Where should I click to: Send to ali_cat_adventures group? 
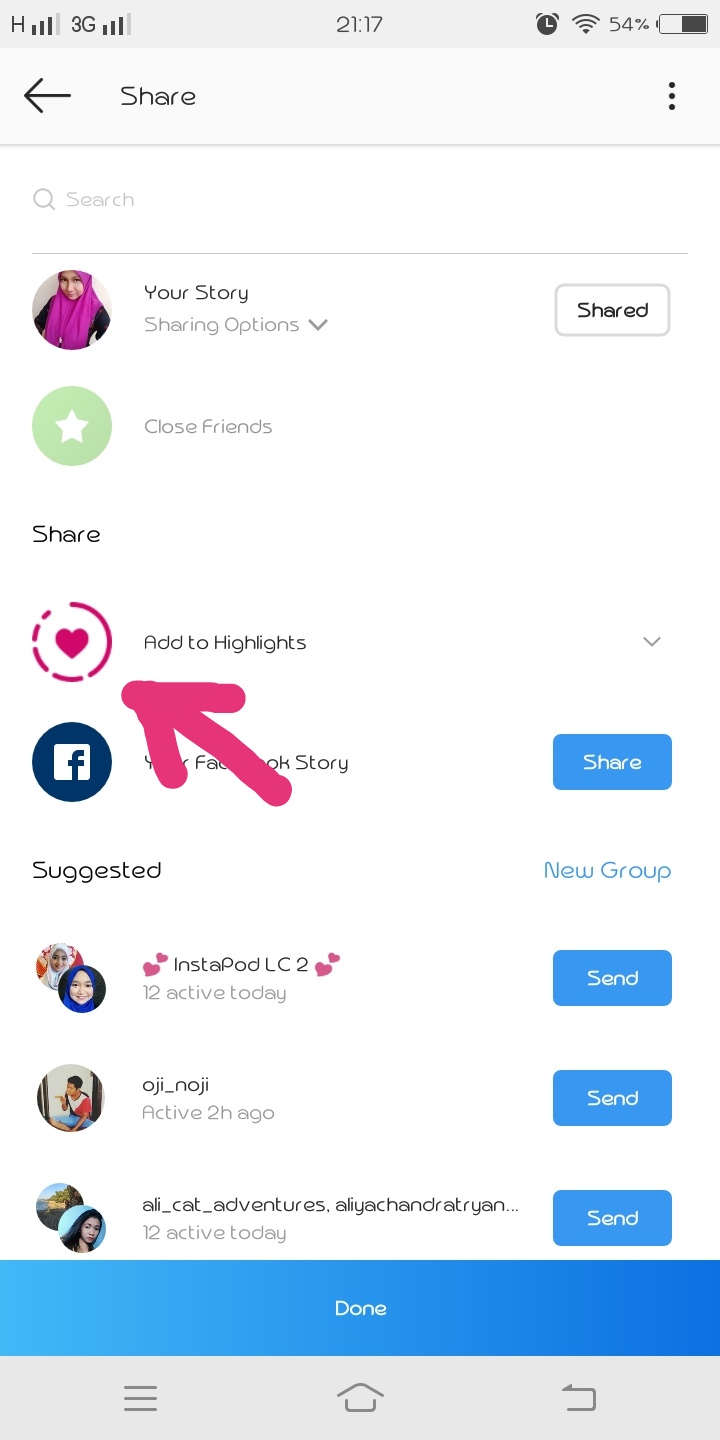click(612, 1218)
